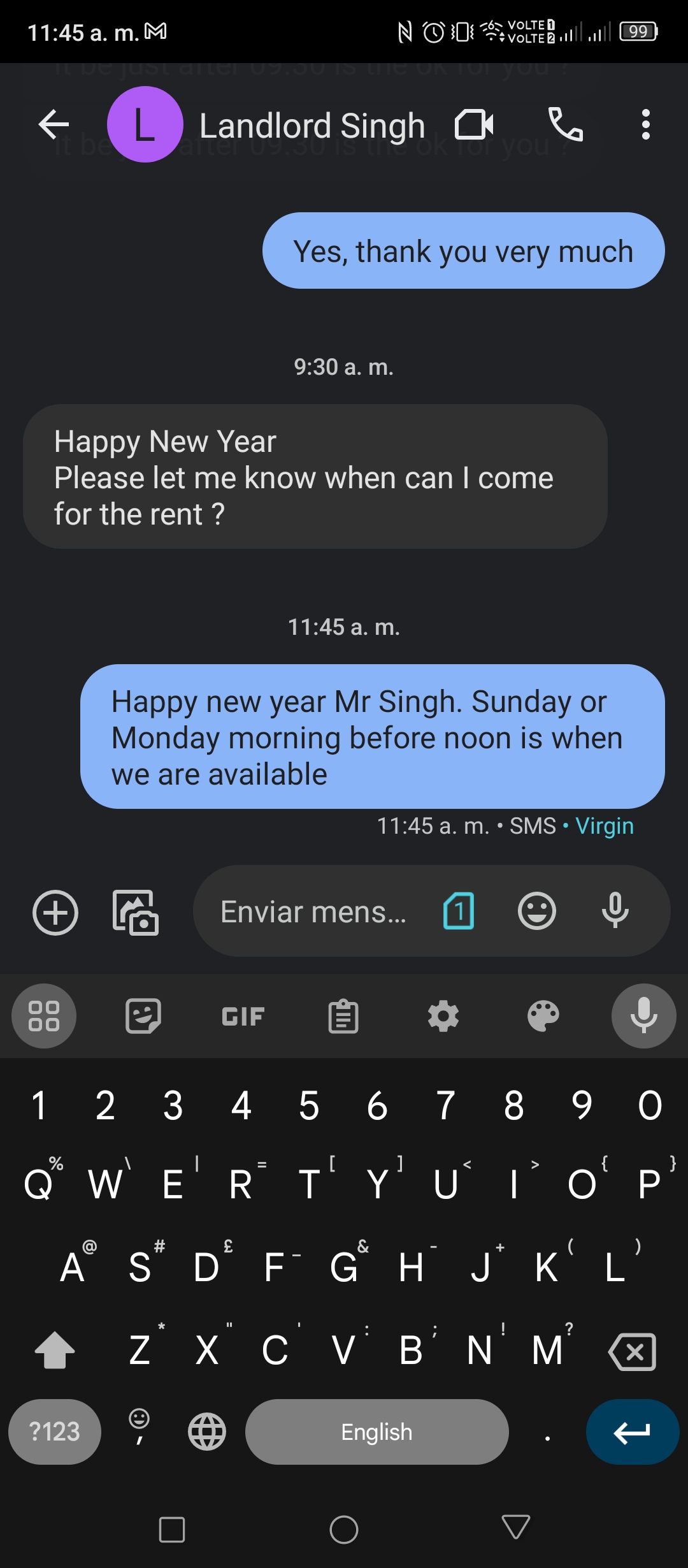This screenshot has height=1568, width=688.
Task: Go back from Landlord Singh conversation
Action: click(54, 124)
